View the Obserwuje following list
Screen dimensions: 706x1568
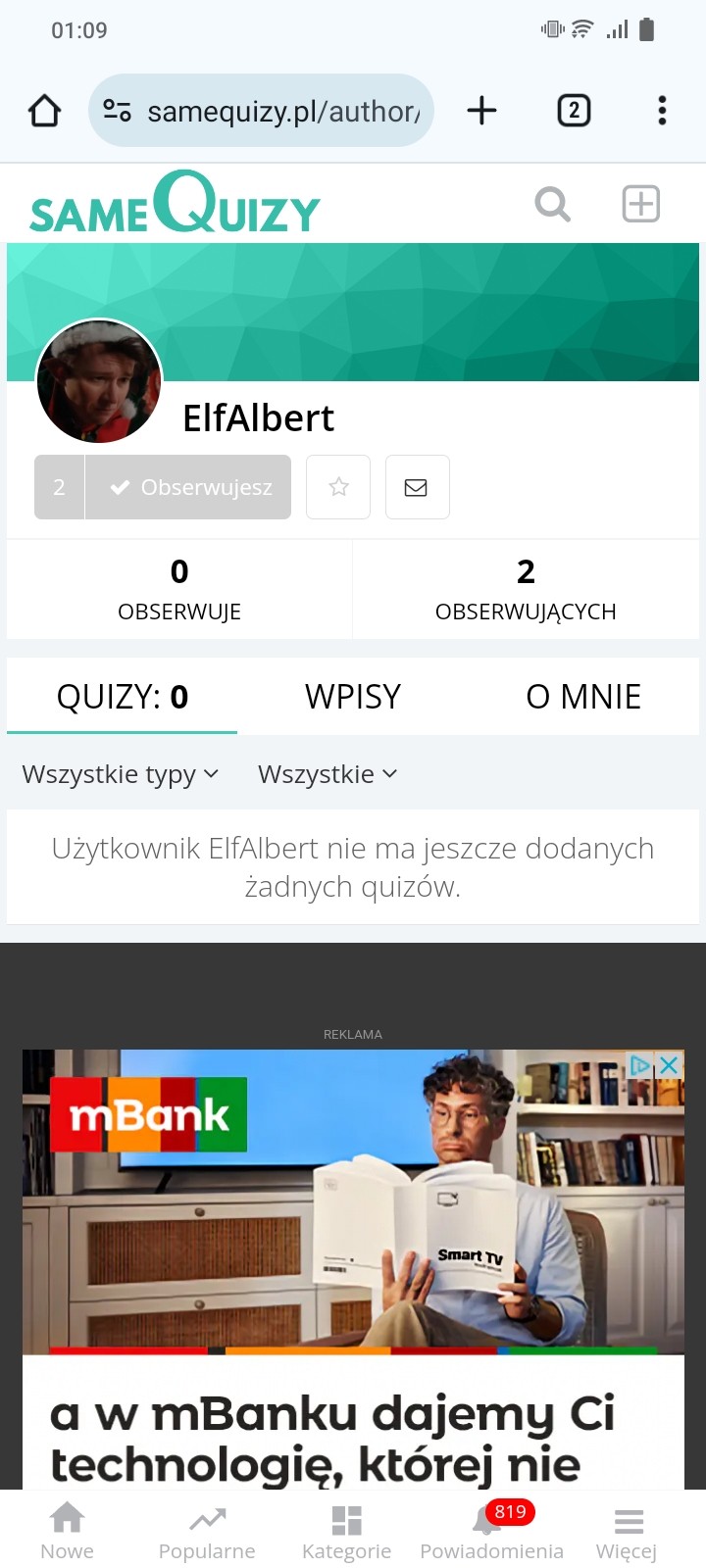(x=179, y=590)
